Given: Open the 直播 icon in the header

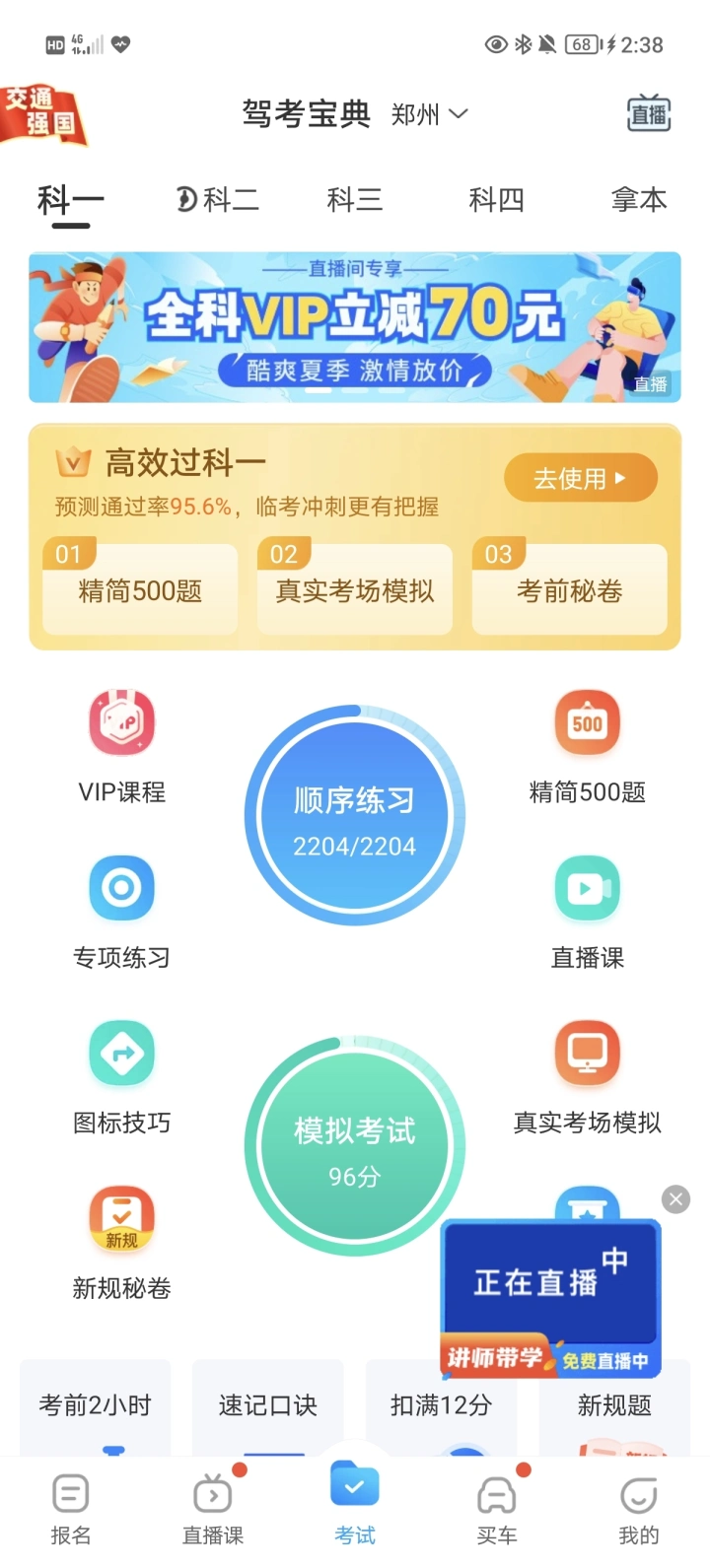Looking at the screenshot, I should (x=649, y=114).
